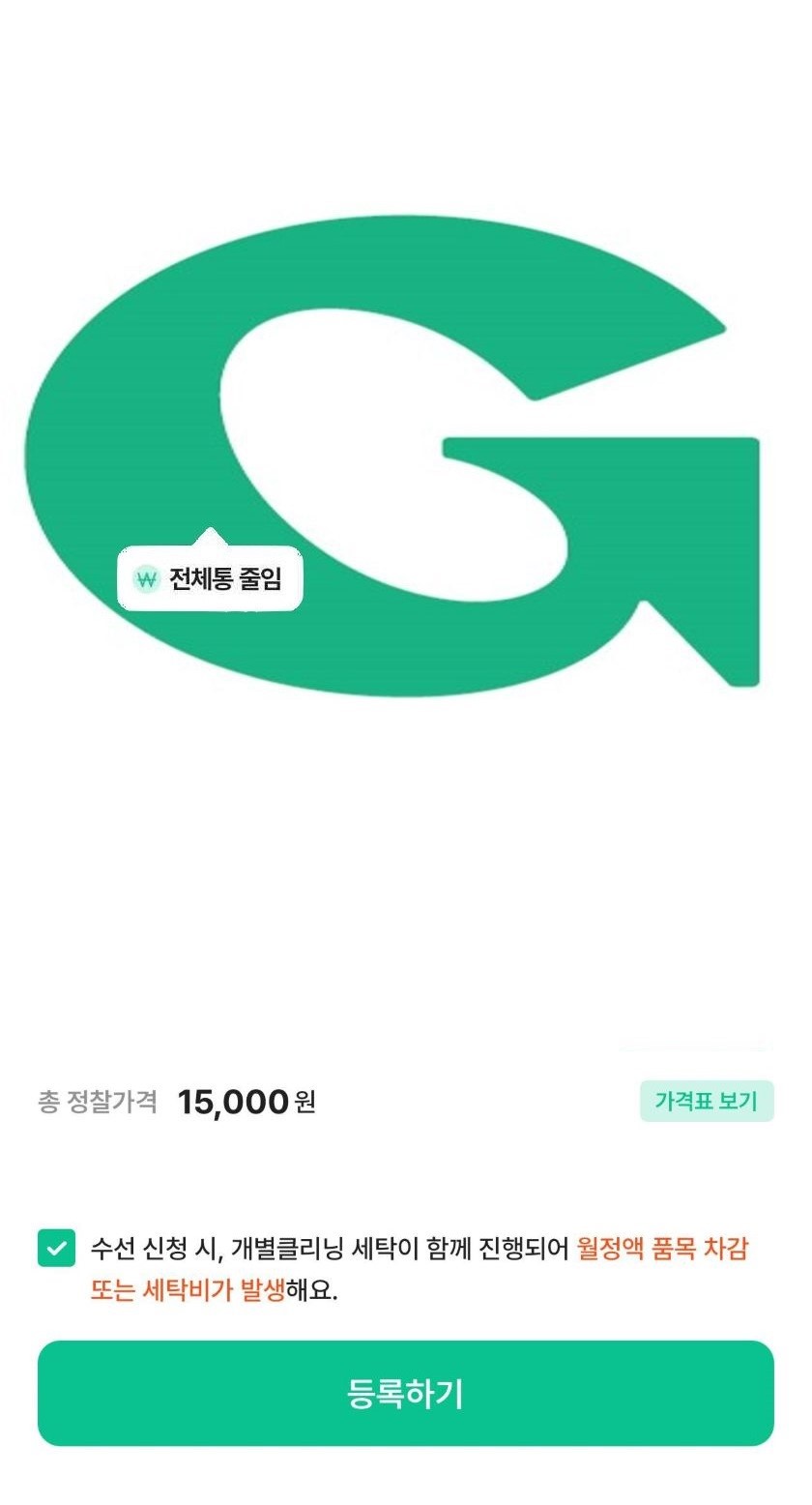The width and height of the screenshot is (812, 1505).
Task: Uncheck the 수선 신청 agreement checkbox
Action: tap(57, 1248)
